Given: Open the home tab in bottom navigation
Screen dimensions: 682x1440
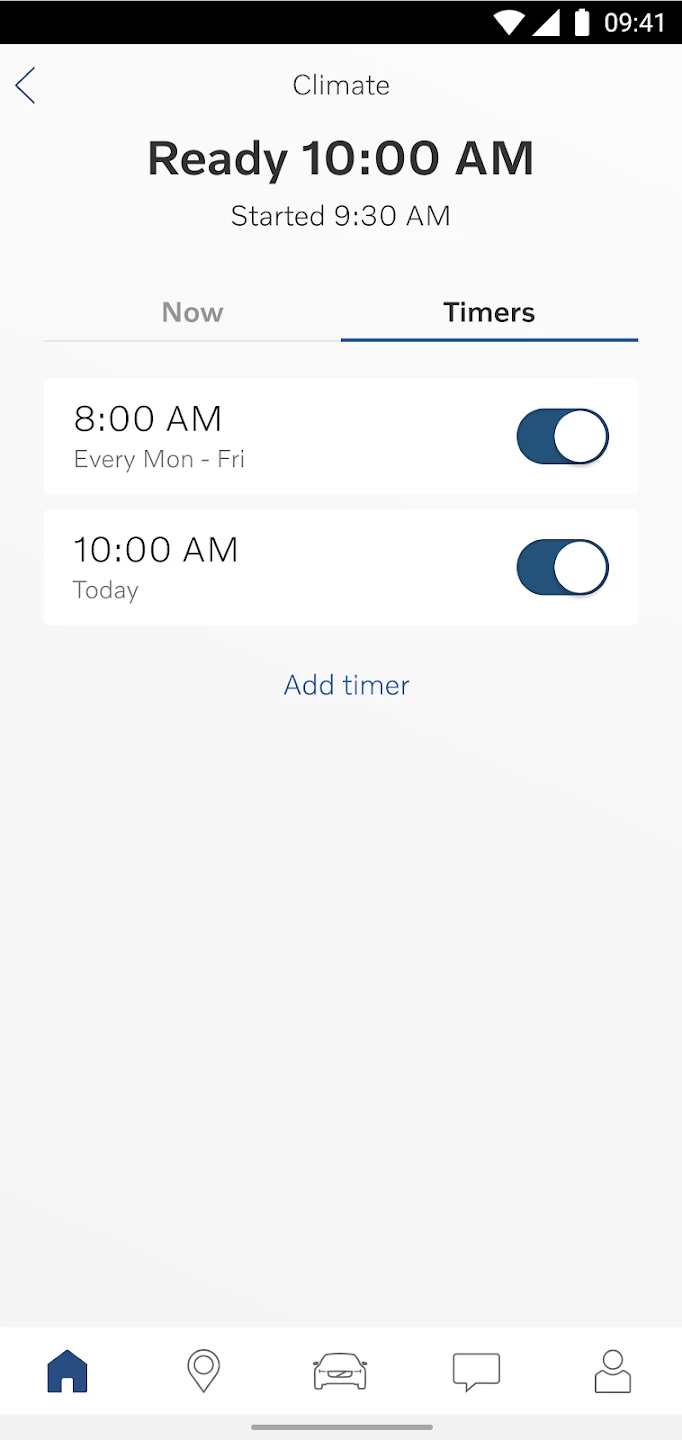Looking at the screenshot, I should (68, 1371).
